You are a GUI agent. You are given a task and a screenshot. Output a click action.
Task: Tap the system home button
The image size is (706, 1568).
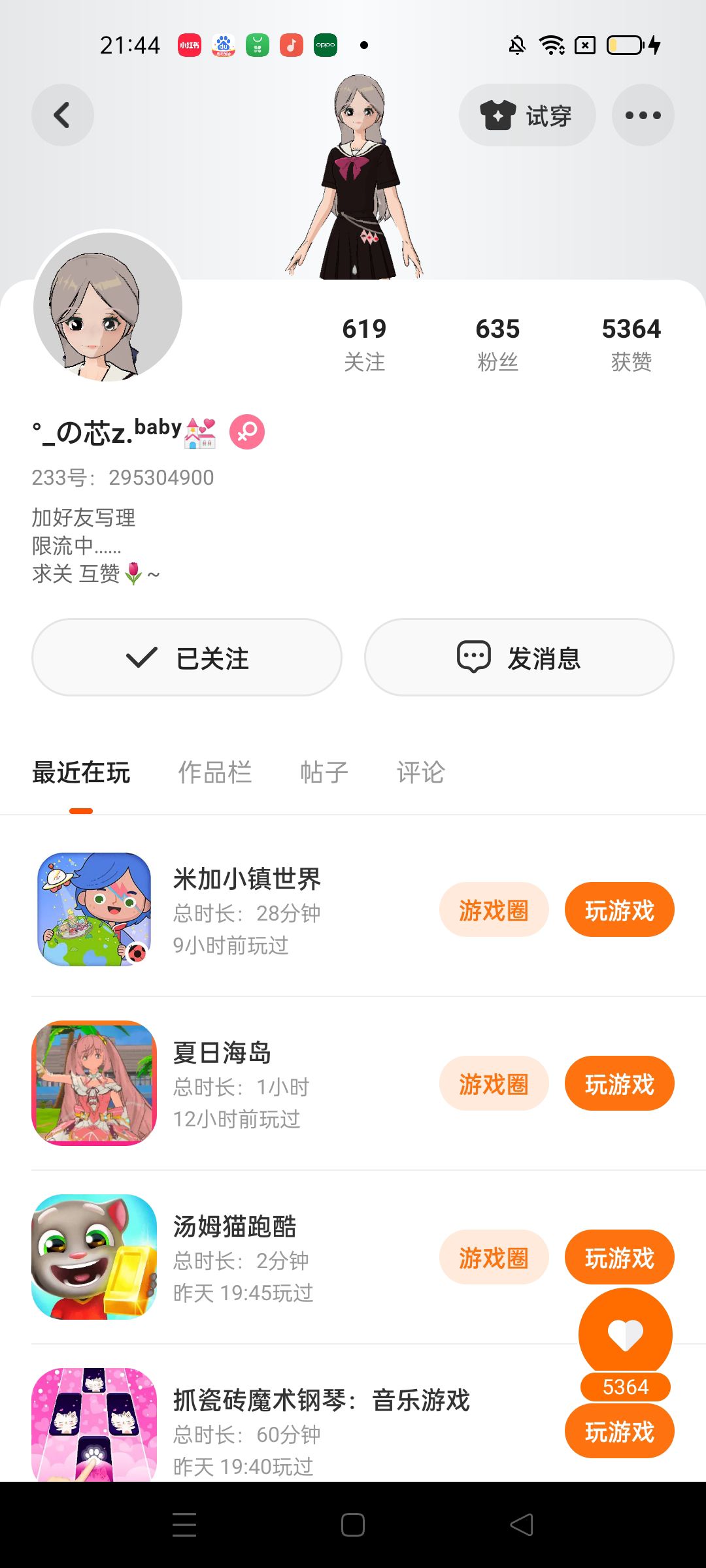(353, 1525)
